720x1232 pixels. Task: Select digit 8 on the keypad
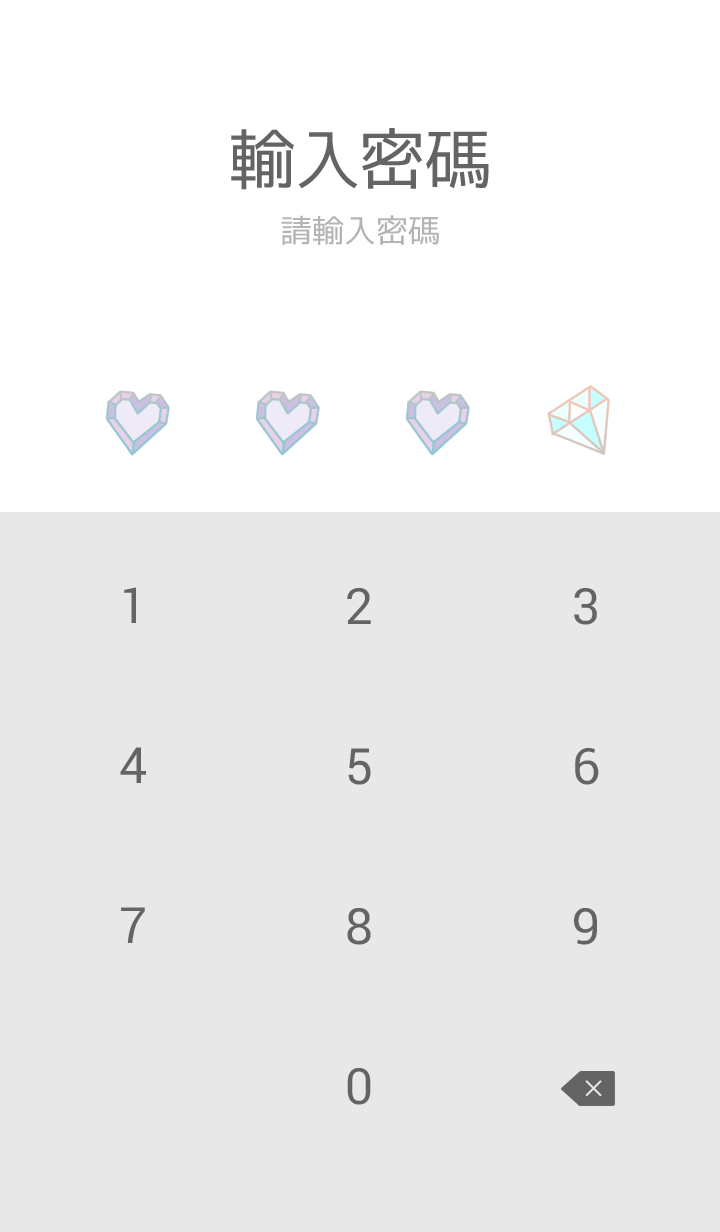[x=359, y=927]
